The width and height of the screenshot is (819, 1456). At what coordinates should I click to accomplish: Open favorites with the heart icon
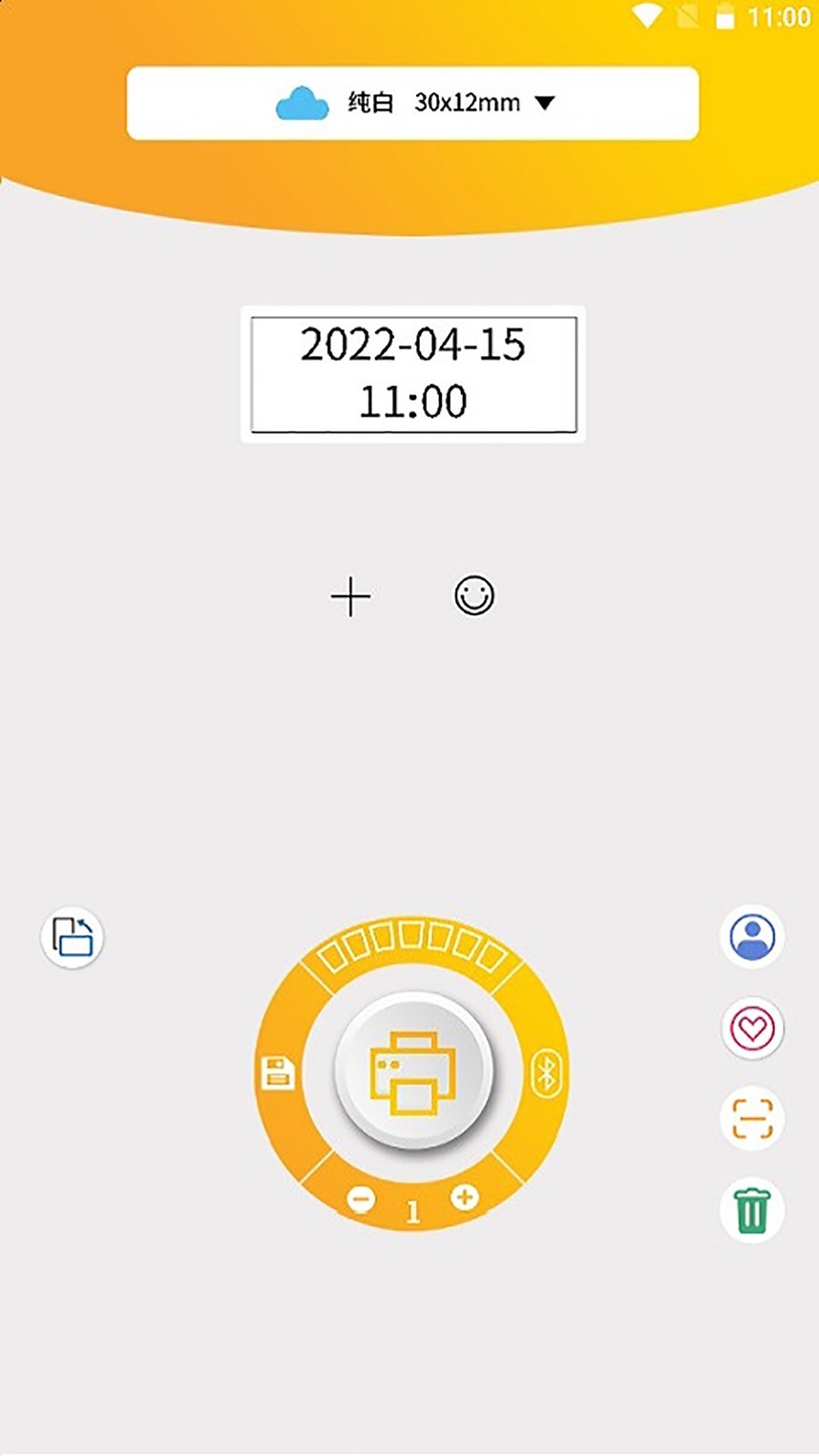click(x=752, y=1027)
